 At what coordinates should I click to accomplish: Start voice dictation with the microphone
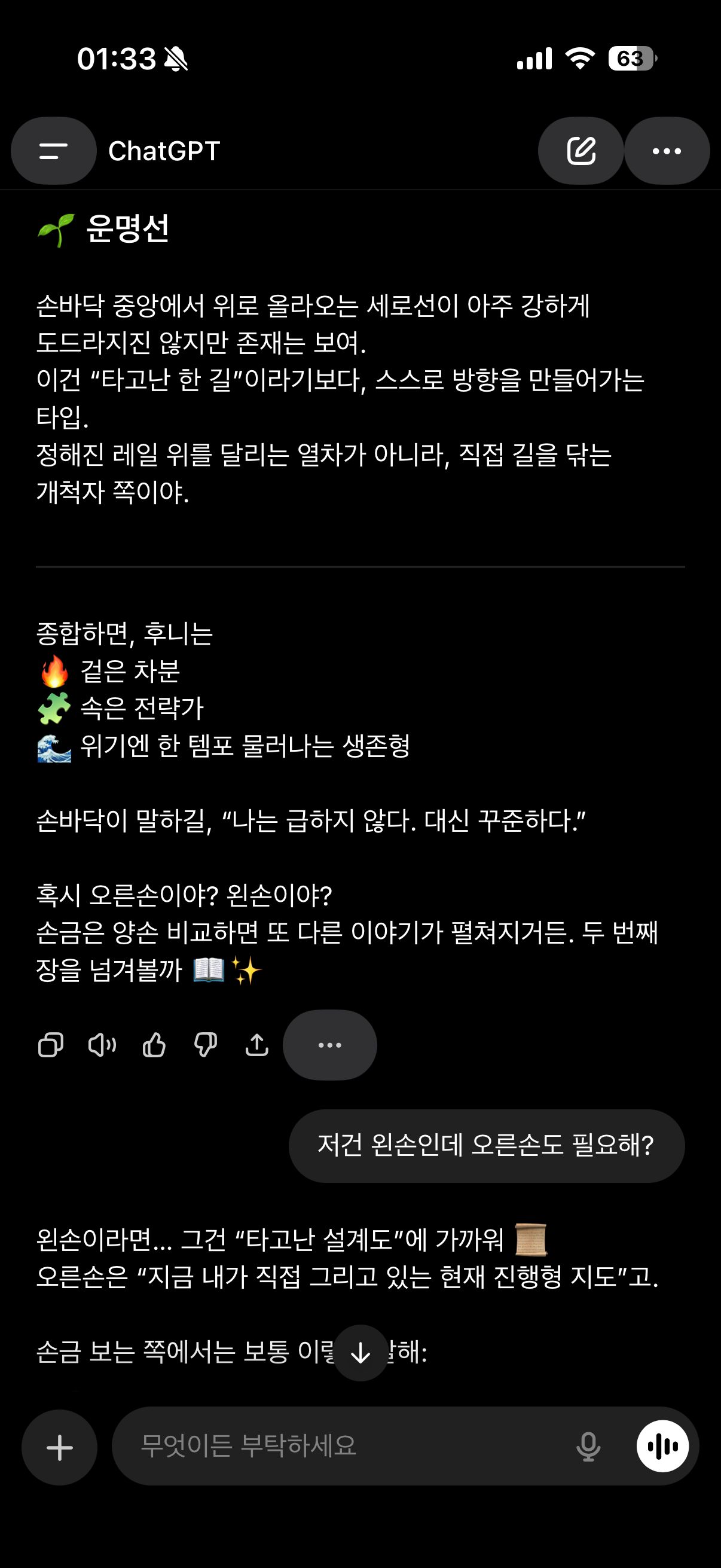click(x=588, y=1446)
